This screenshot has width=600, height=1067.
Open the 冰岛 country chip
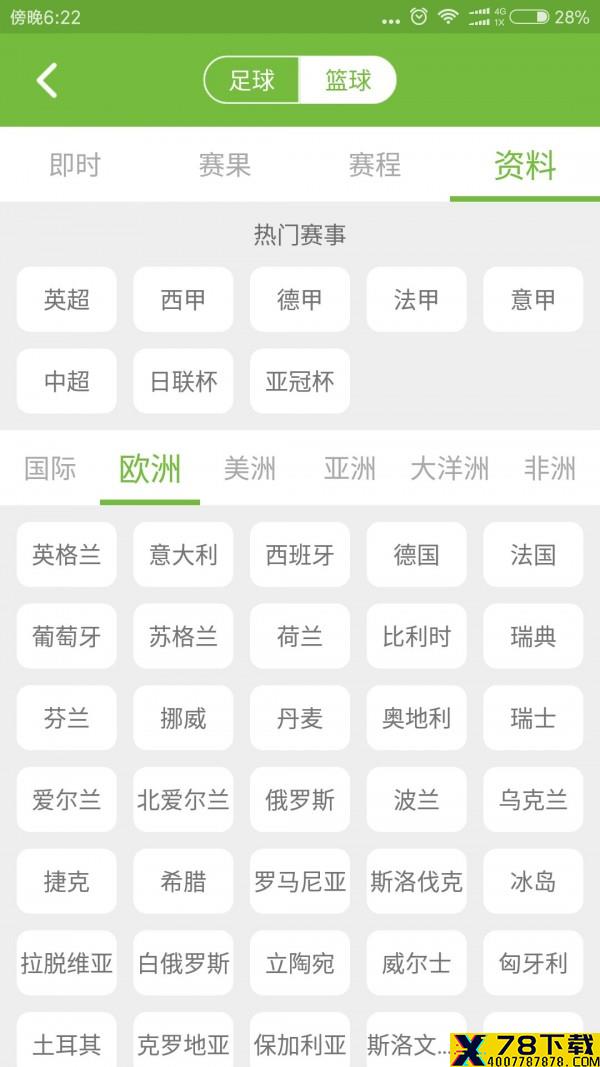click(533, 882)
